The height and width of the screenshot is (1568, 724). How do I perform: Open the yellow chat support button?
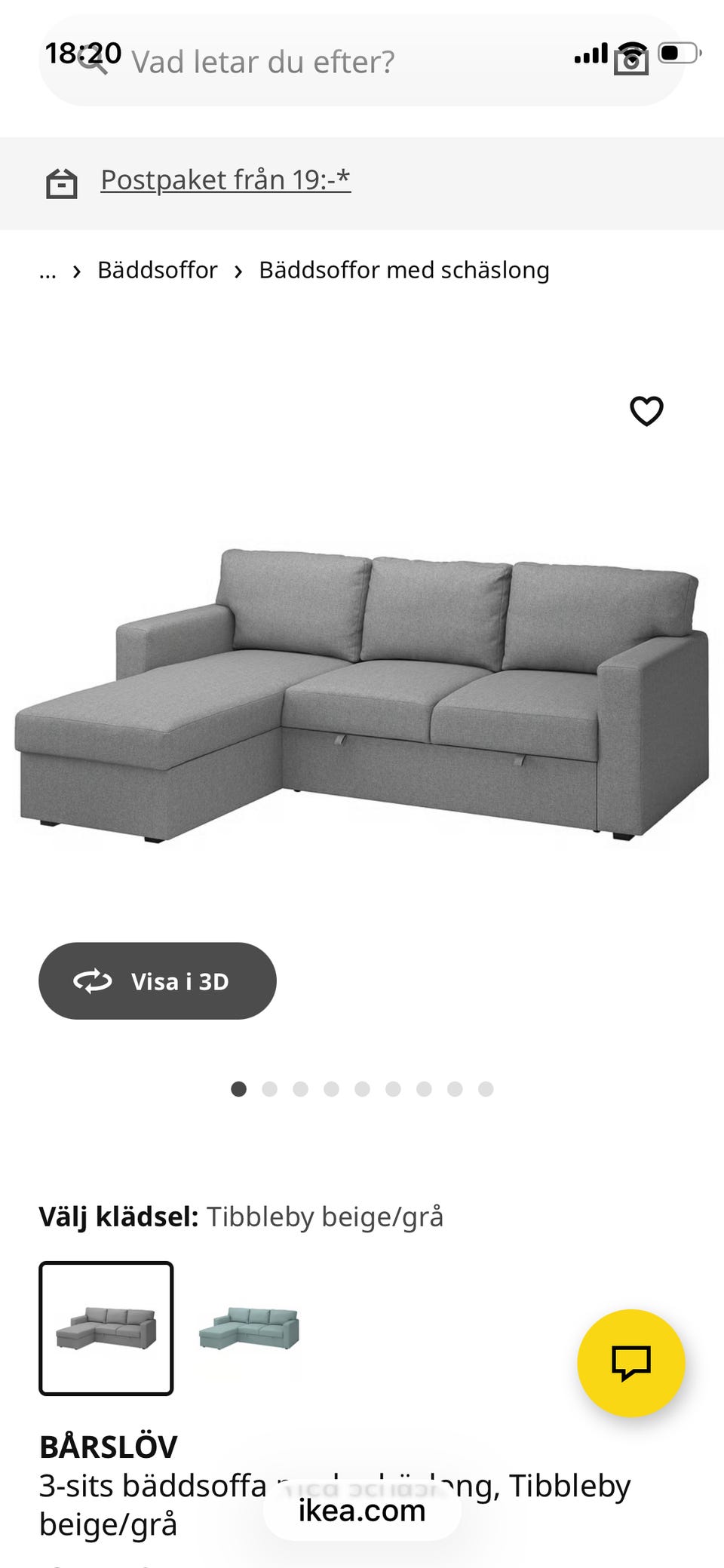click(630, 1363)
